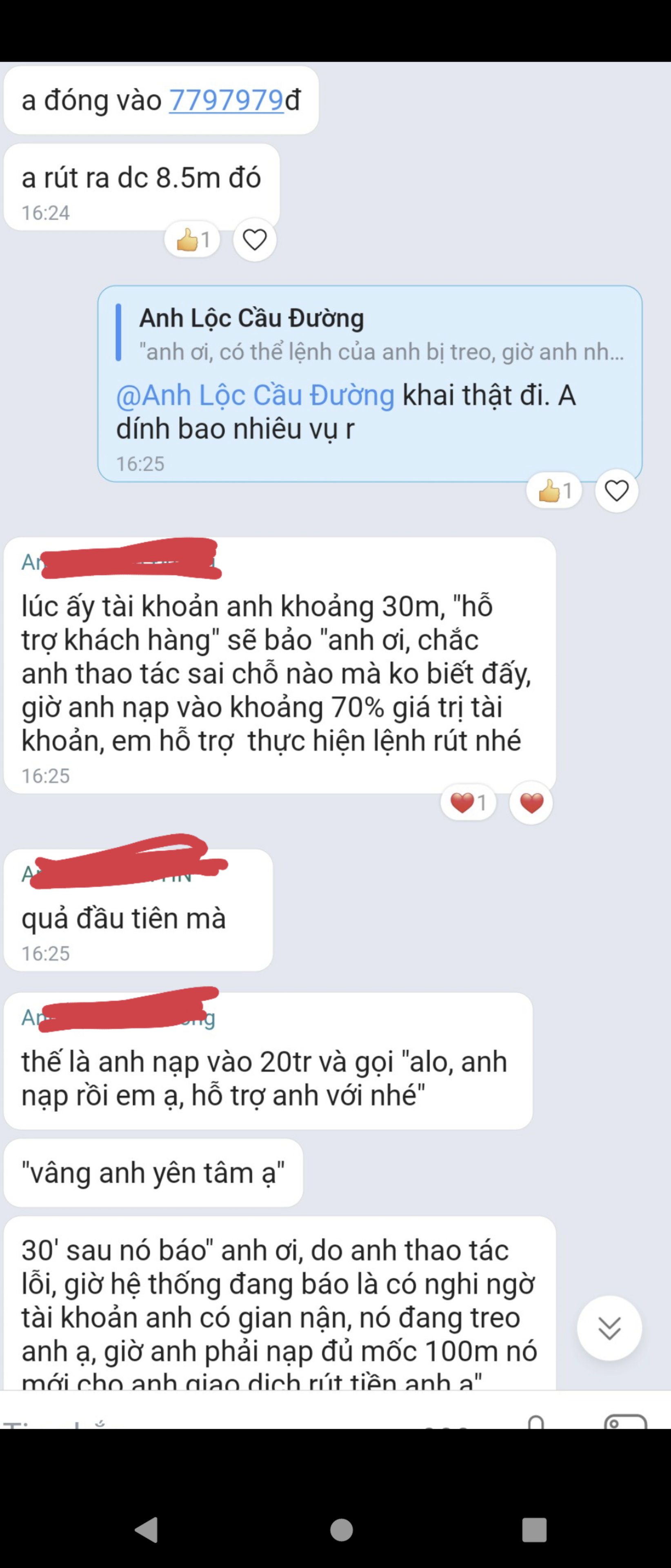Toggle red heart on 'lúc ấy tài khoản' message
The image size is (671, 1568).
[531, 803]
